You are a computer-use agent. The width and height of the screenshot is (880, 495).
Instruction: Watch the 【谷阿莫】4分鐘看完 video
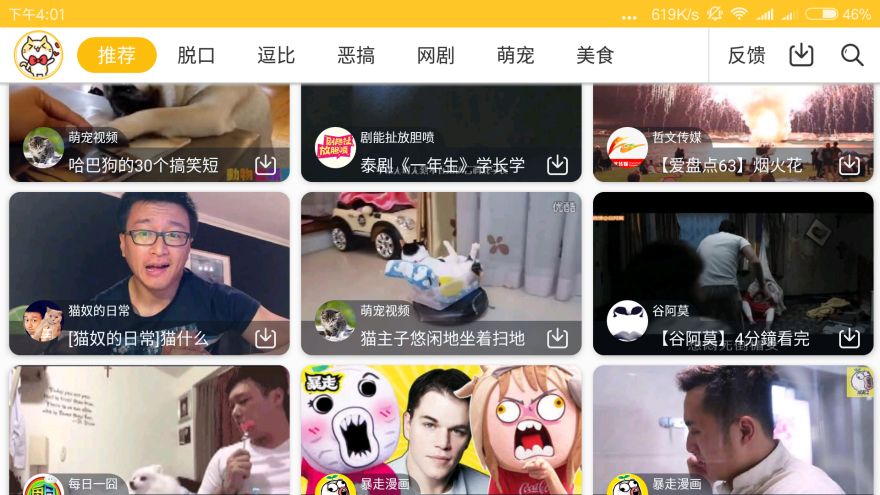pos(733,260)
